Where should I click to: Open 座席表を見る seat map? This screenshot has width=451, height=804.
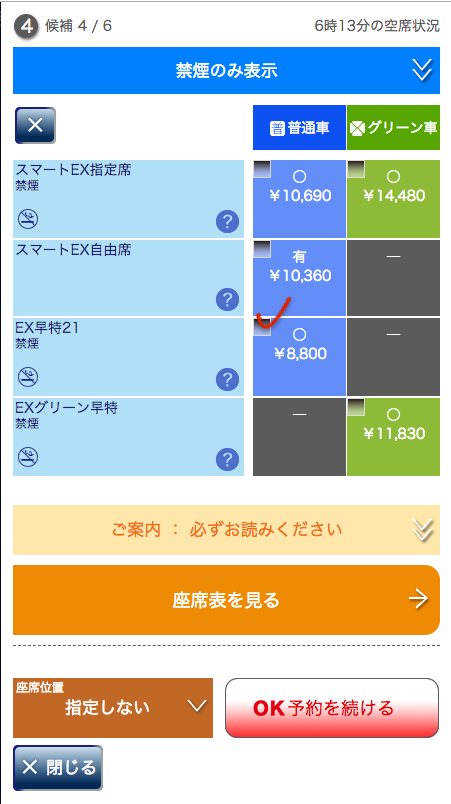coord(226,600)
